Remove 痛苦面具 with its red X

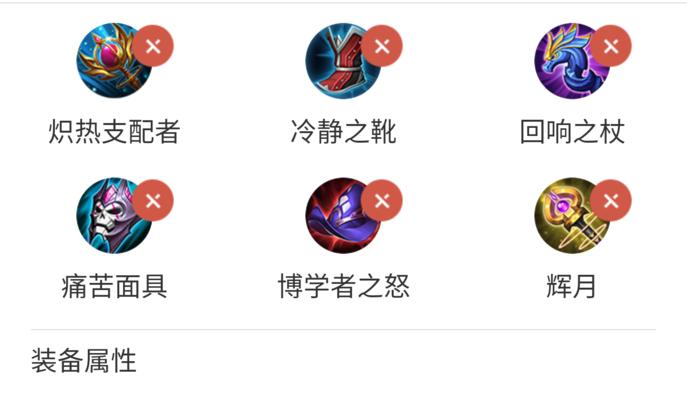tap(153, 200)
